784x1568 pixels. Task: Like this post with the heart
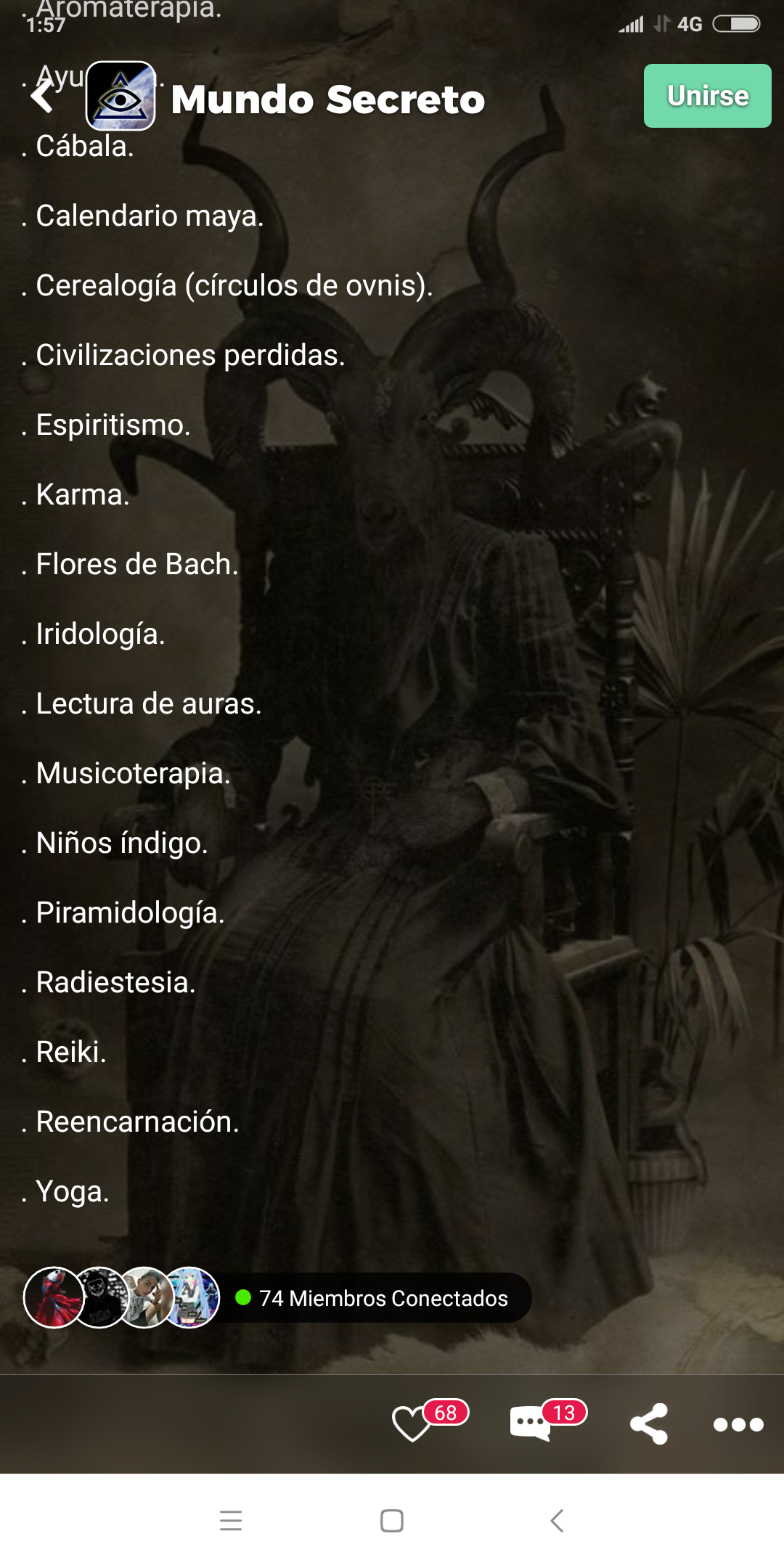pos(412,1423)
